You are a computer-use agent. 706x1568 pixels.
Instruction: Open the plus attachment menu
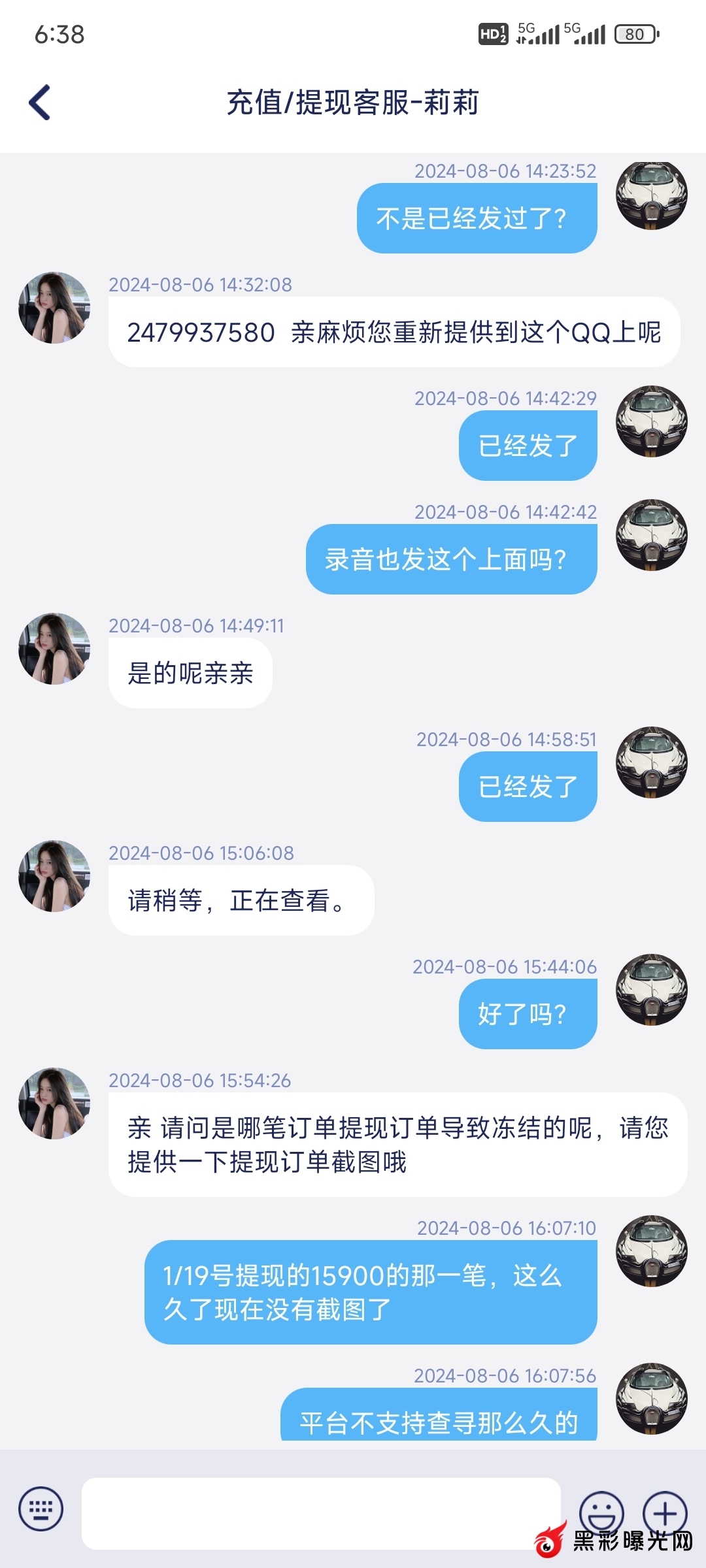[665, 1512]
